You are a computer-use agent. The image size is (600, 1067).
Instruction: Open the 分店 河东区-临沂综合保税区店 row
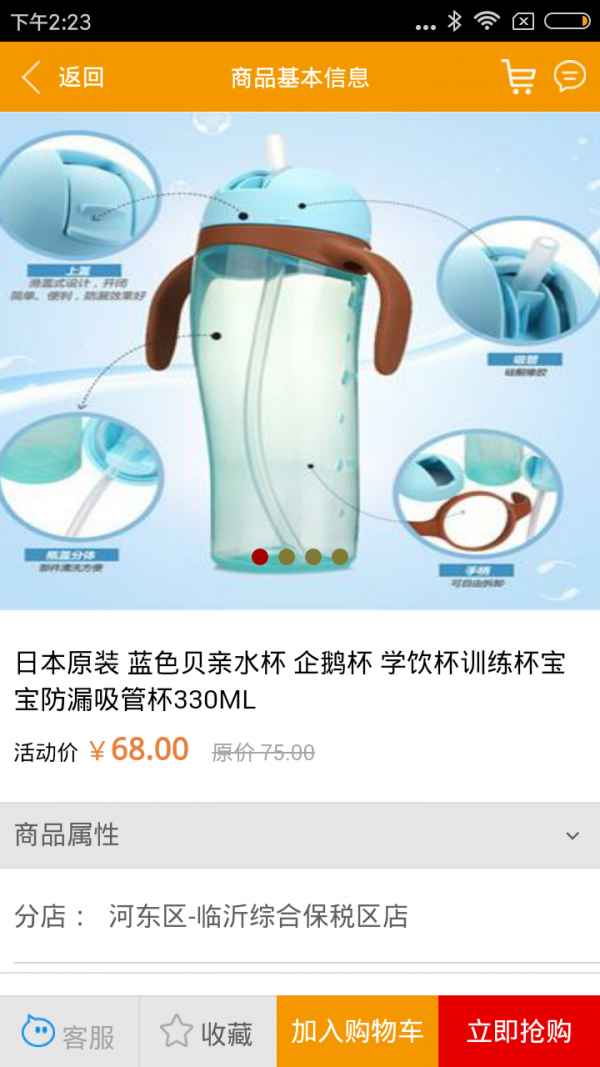coord(300,916)
